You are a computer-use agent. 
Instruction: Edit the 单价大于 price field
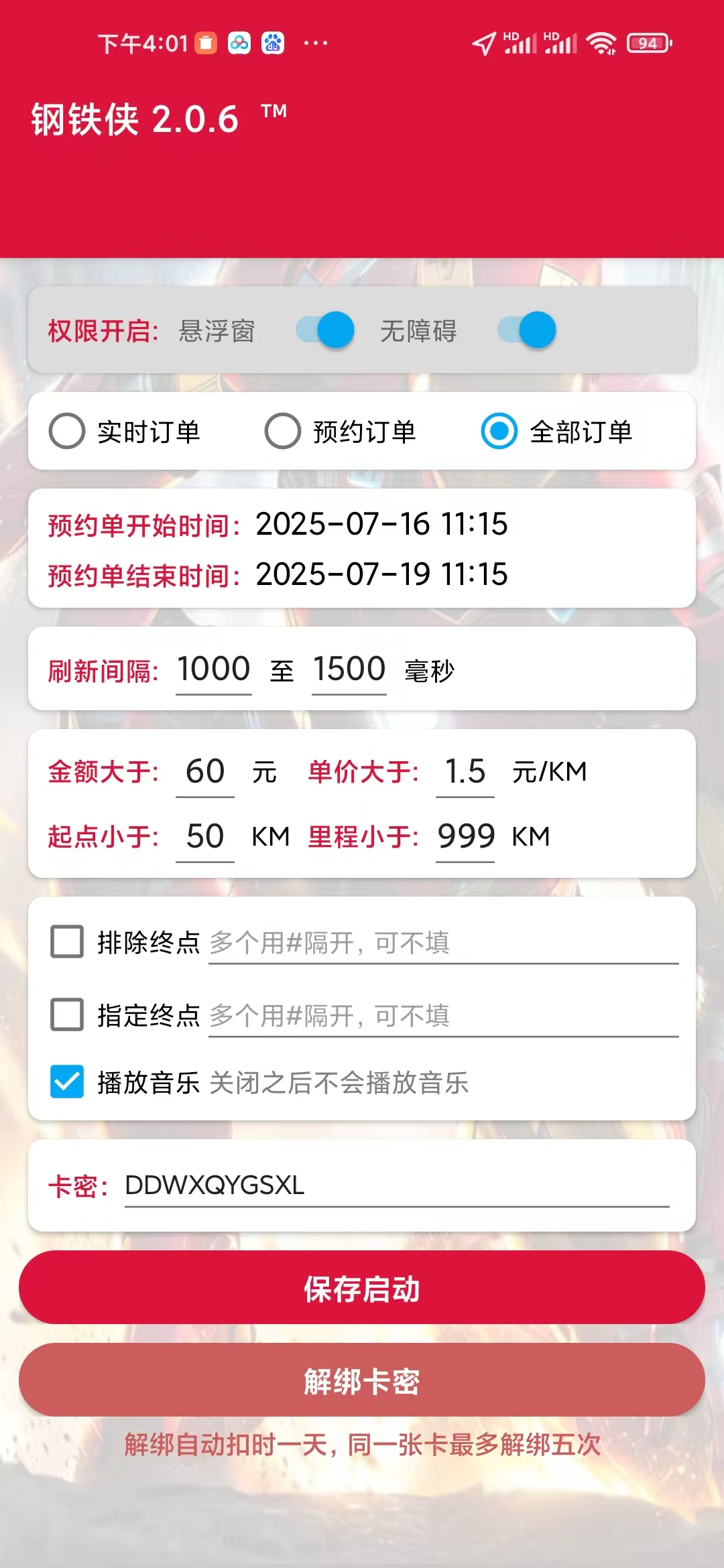coord(465,772)
